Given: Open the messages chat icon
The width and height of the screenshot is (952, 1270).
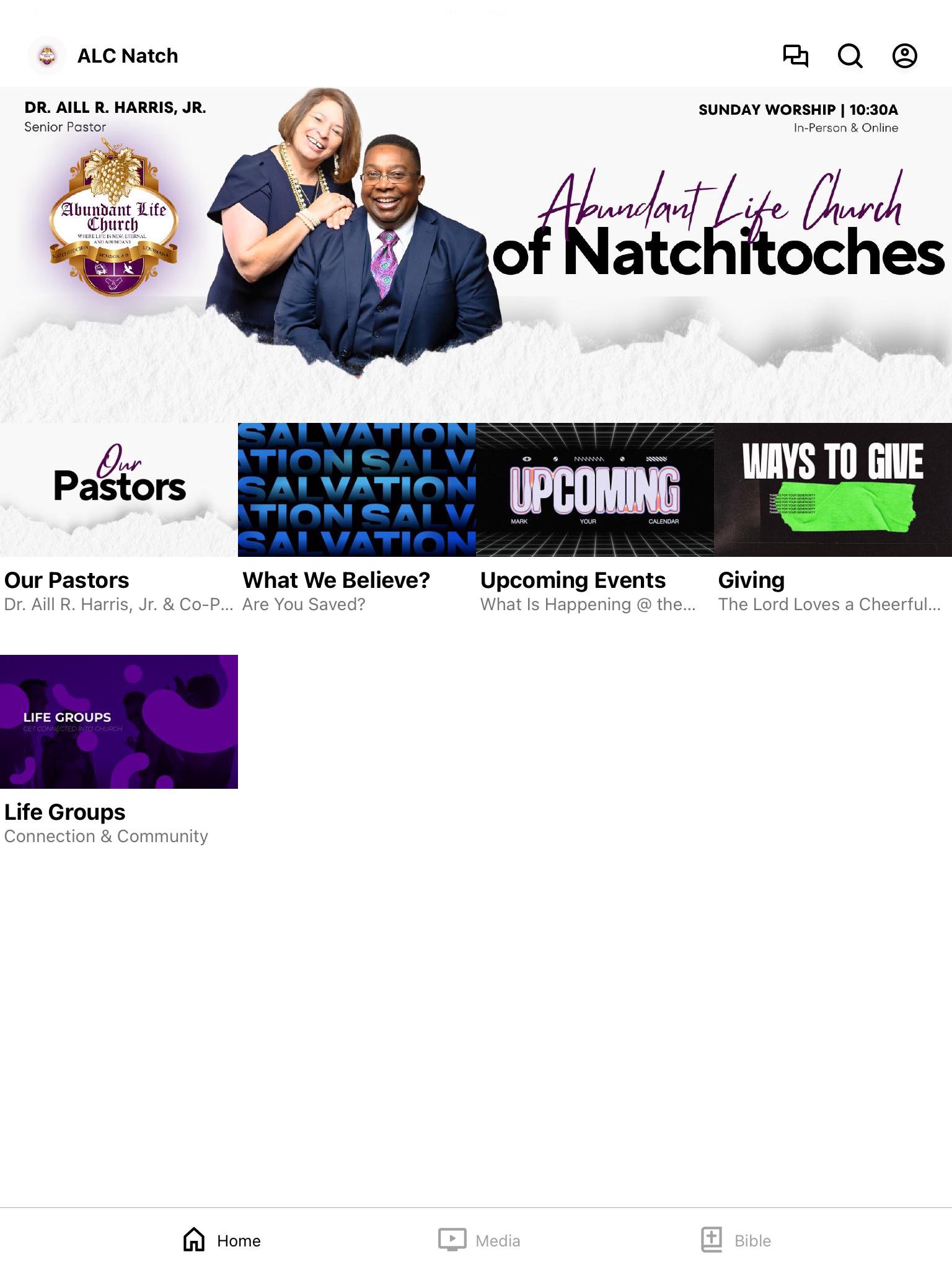Looking at the screenshot, I should click(x=795, y=56).
